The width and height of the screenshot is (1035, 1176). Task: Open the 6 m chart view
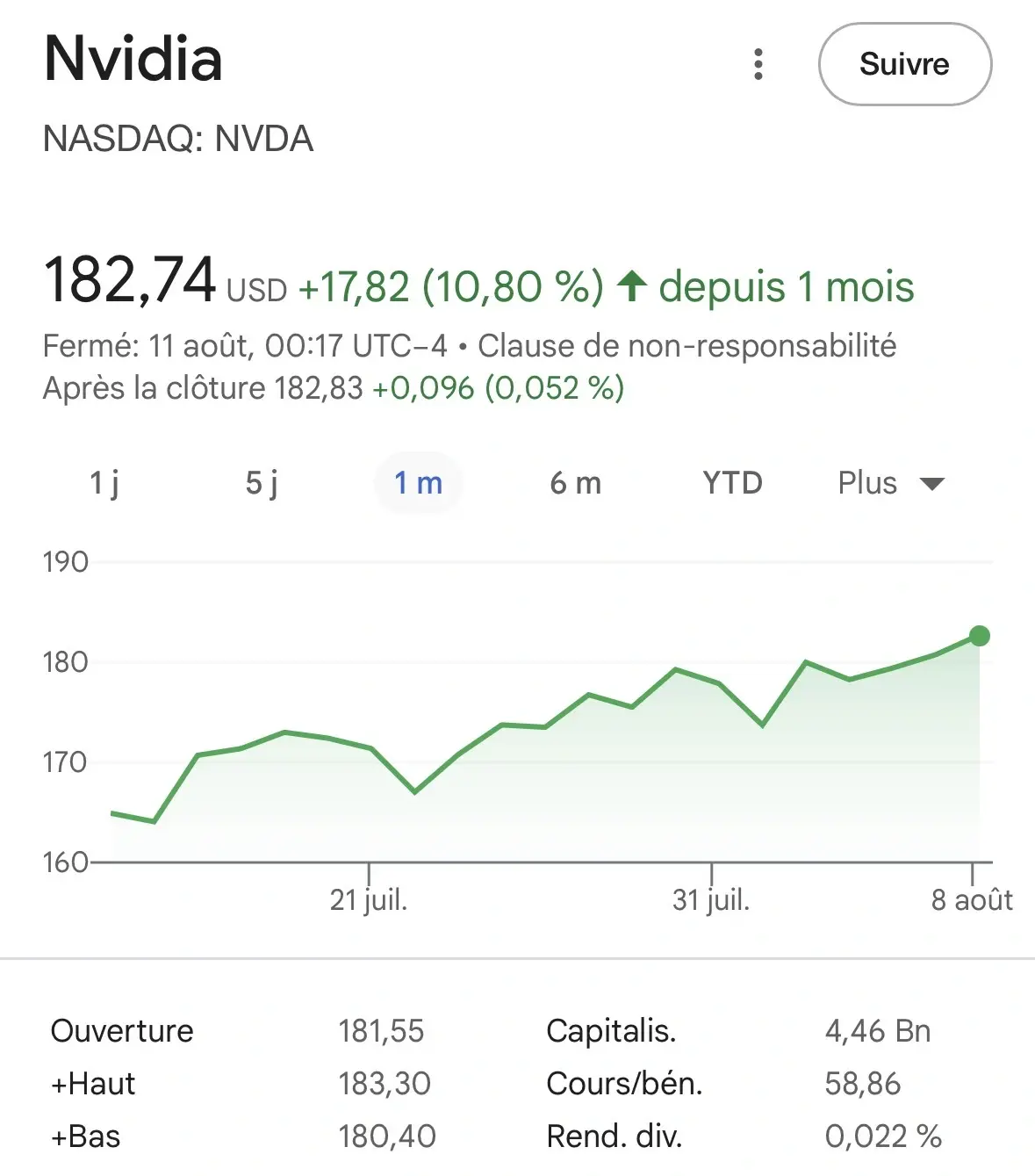point(575,482)
